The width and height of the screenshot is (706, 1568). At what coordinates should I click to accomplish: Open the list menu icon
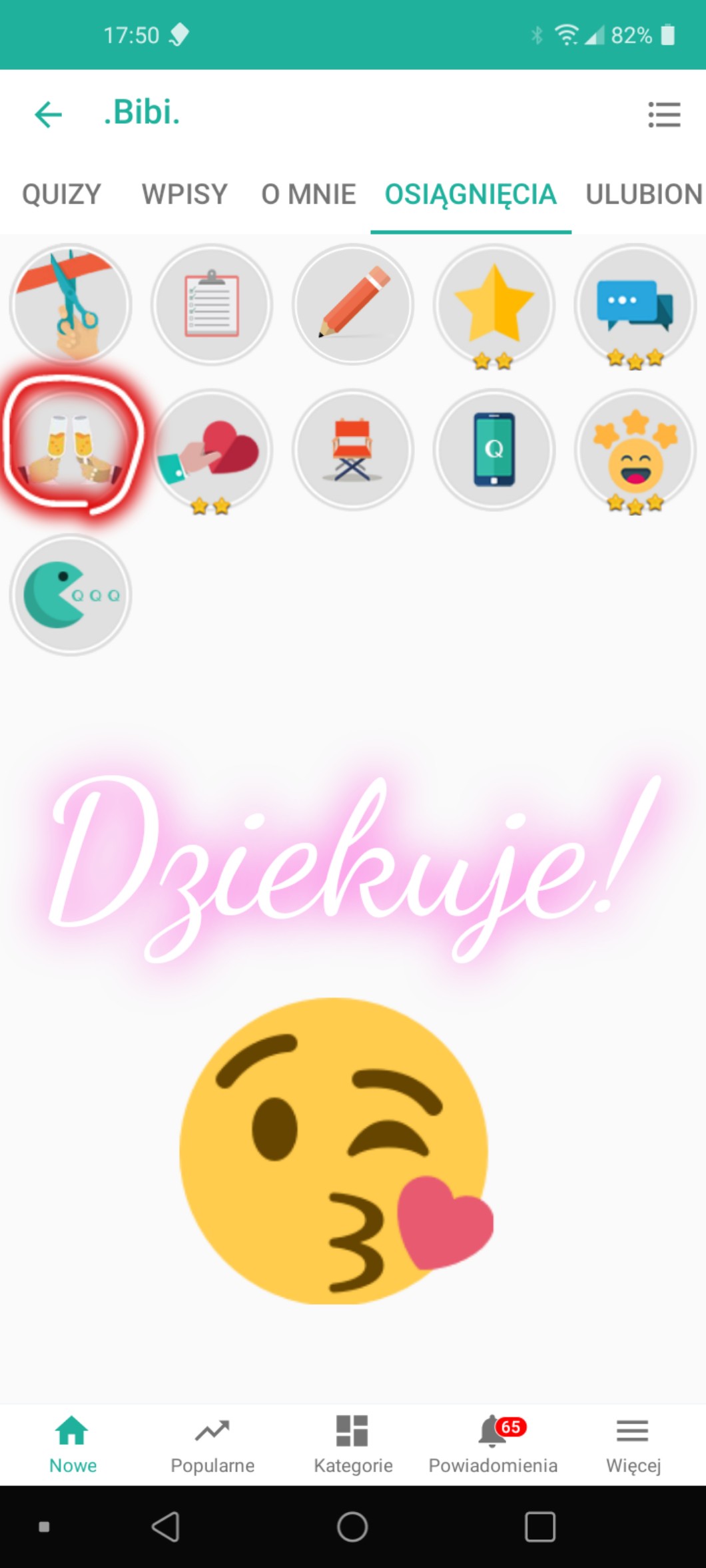664,115
